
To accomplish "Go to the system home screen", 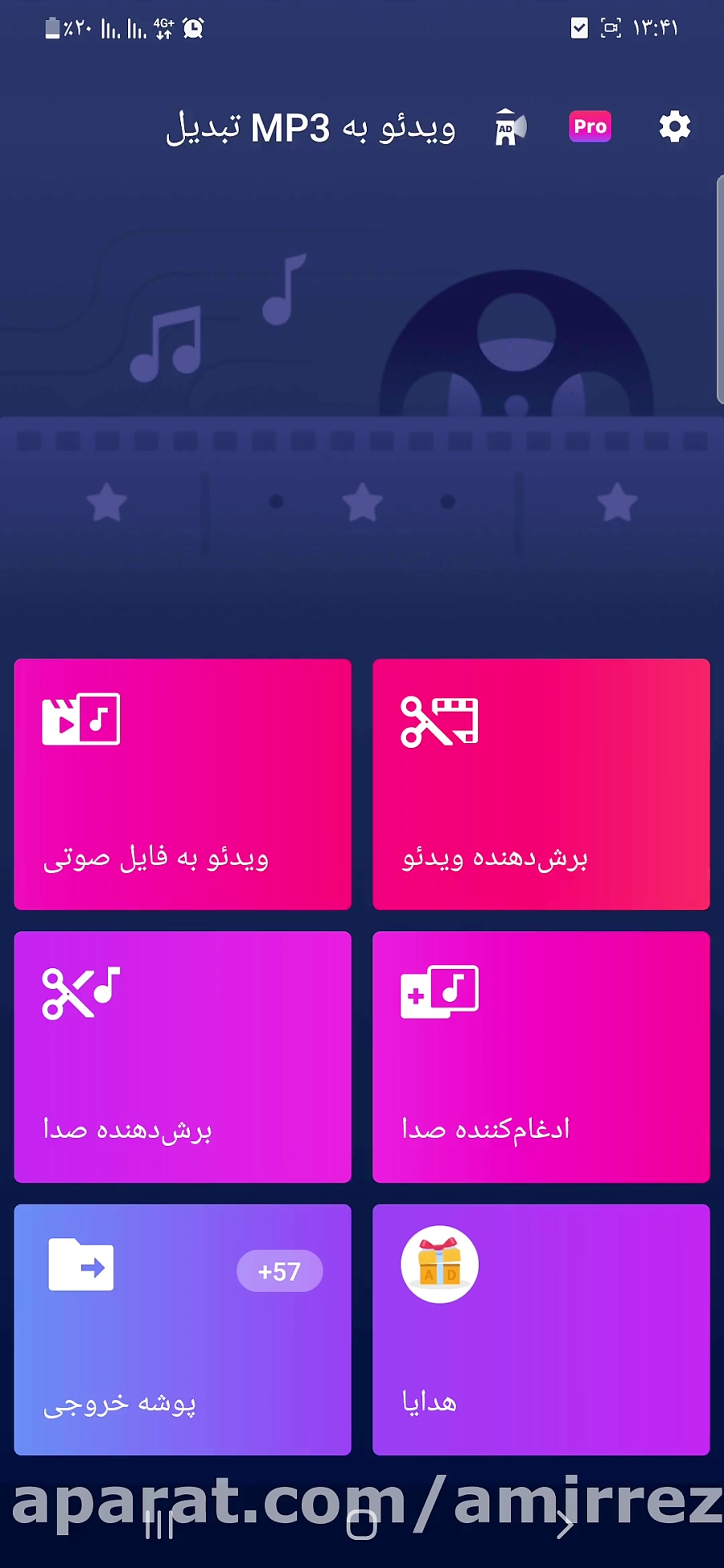I will click(361, 1525).
